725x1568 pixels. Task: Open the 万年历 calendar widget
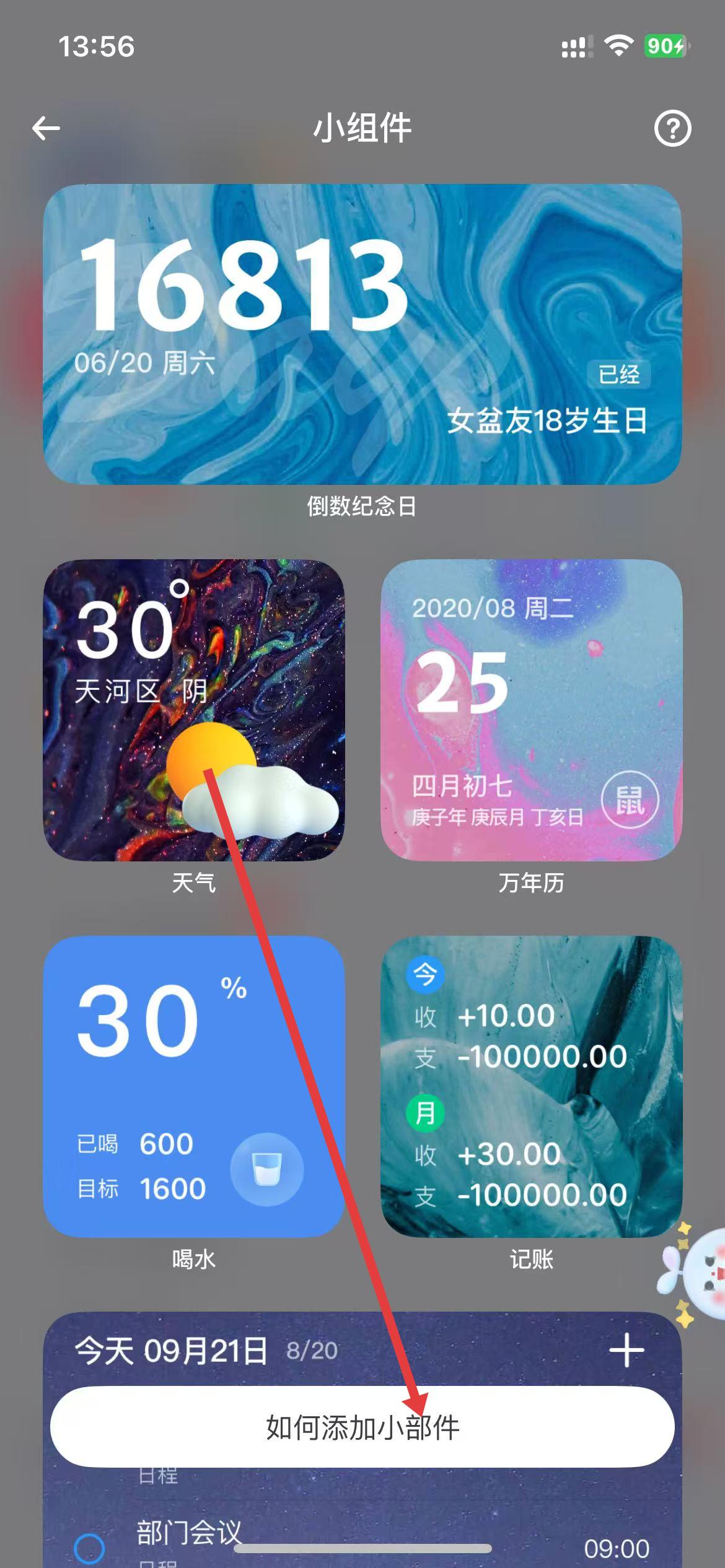pos(531,710)
